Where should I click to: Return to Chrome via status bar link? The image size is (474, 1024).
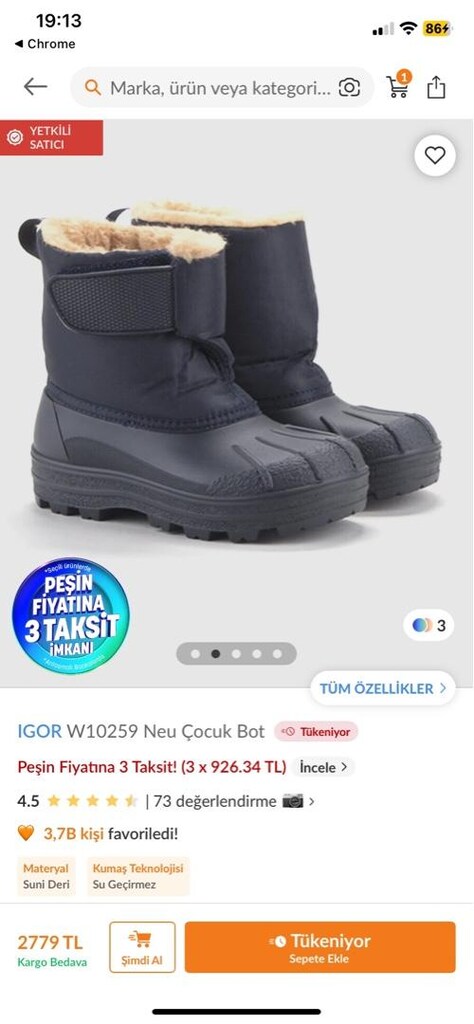point(45,44)
